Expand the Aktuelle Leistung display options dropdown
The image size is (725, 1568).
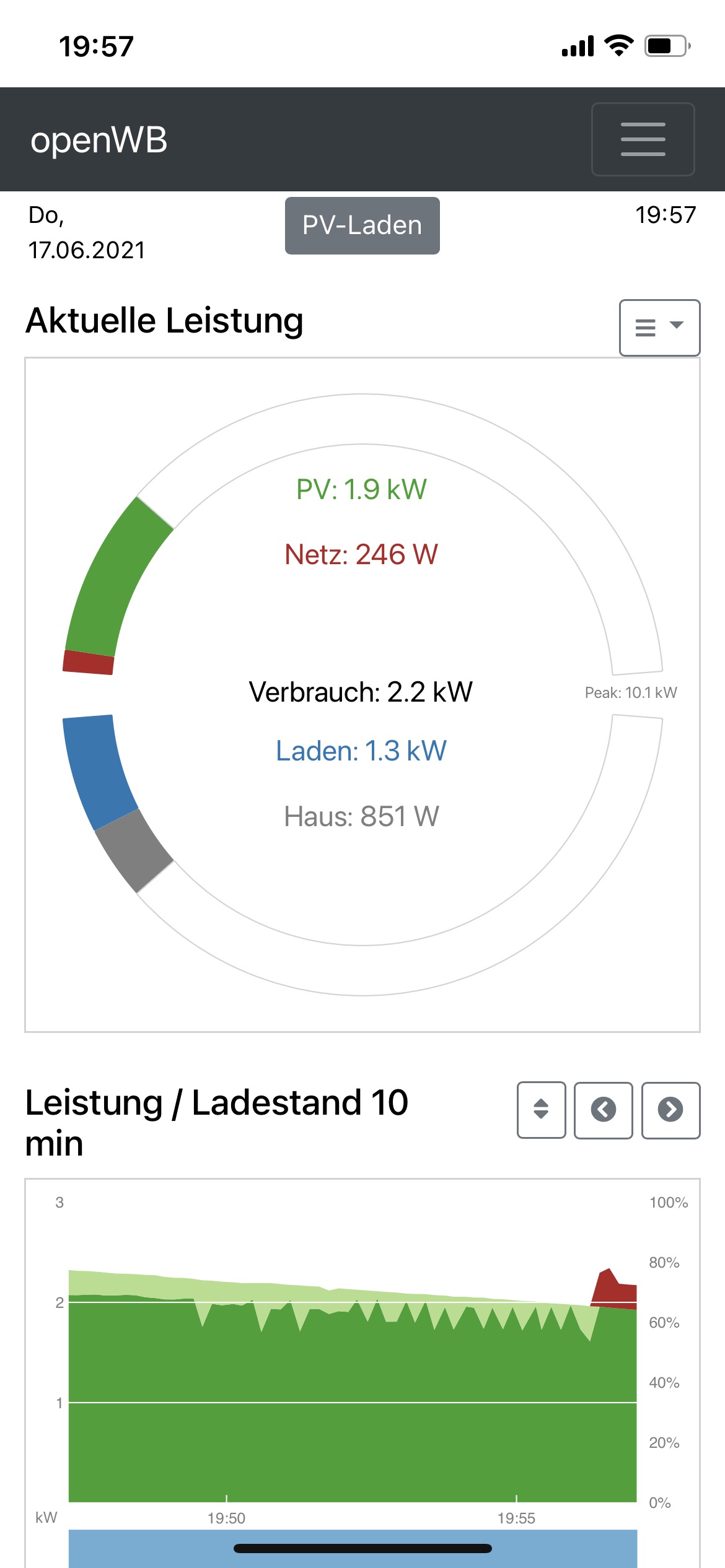pos(659,328)
